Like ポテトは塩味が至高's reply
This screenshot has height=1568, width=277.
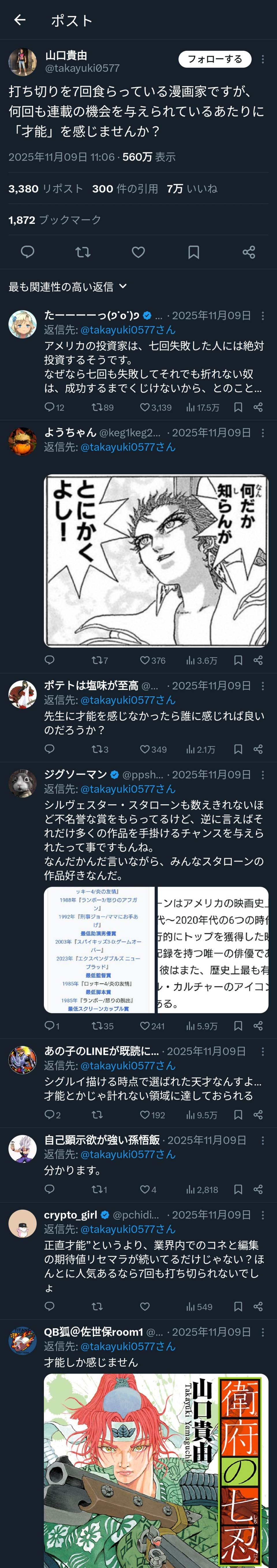[145, 749]
